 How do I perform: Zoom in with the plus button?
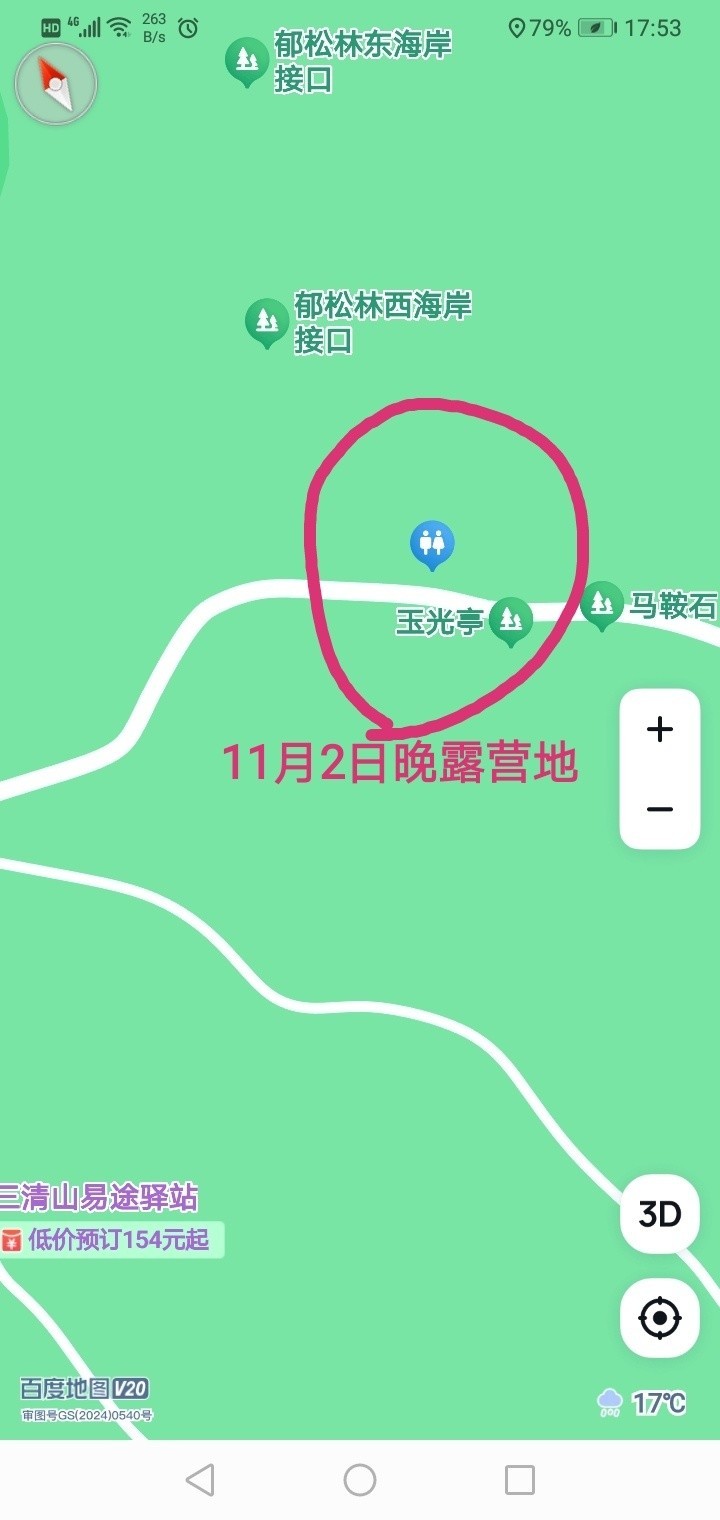(659, 730)
